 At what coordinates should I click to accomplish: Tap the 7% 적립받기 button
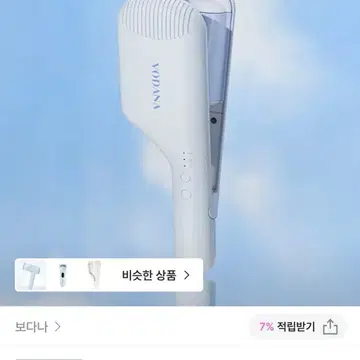(287, 327)
